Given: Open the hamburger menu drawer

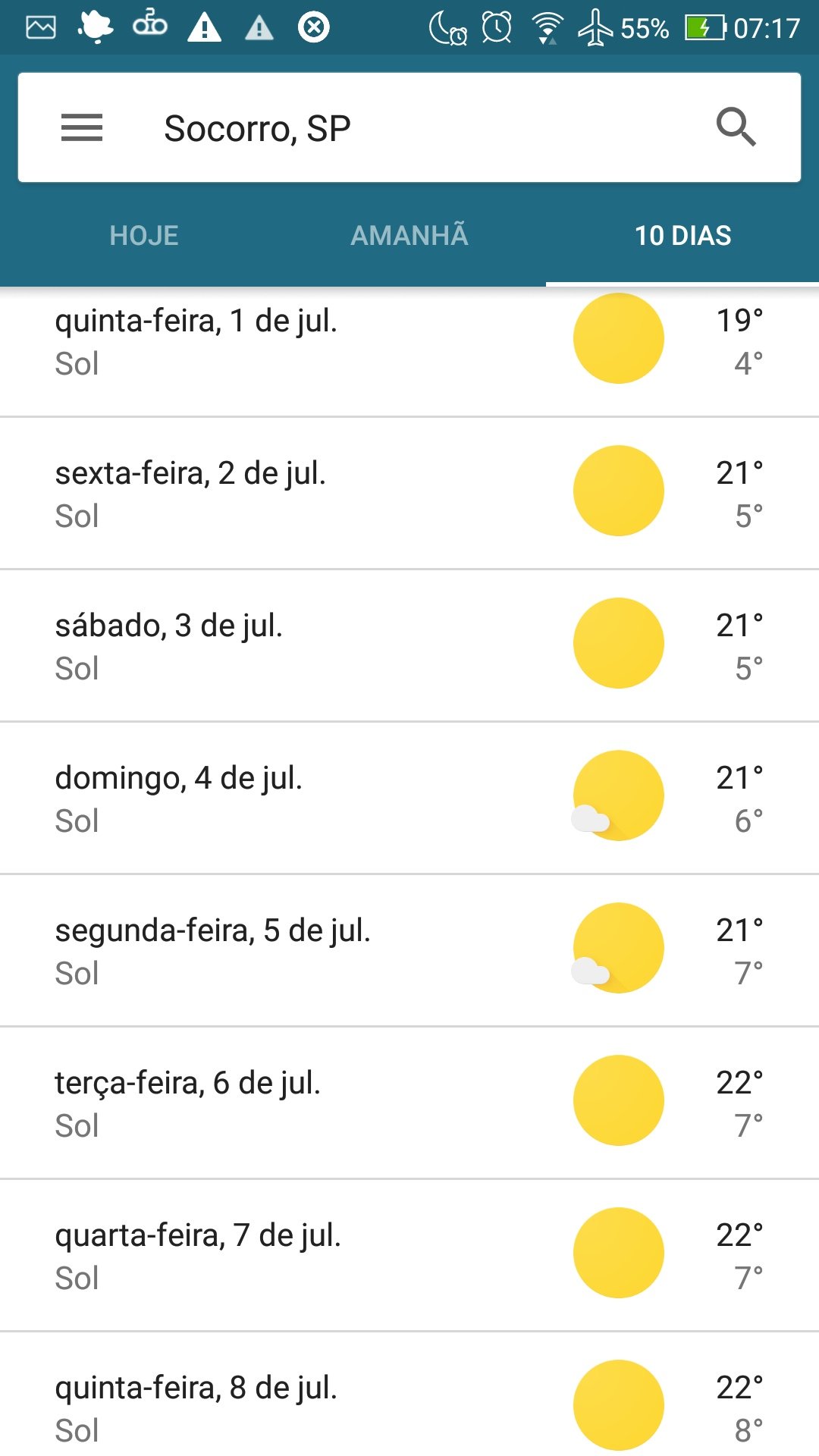Looking at the screenshot, I should [x=82, y=127].
